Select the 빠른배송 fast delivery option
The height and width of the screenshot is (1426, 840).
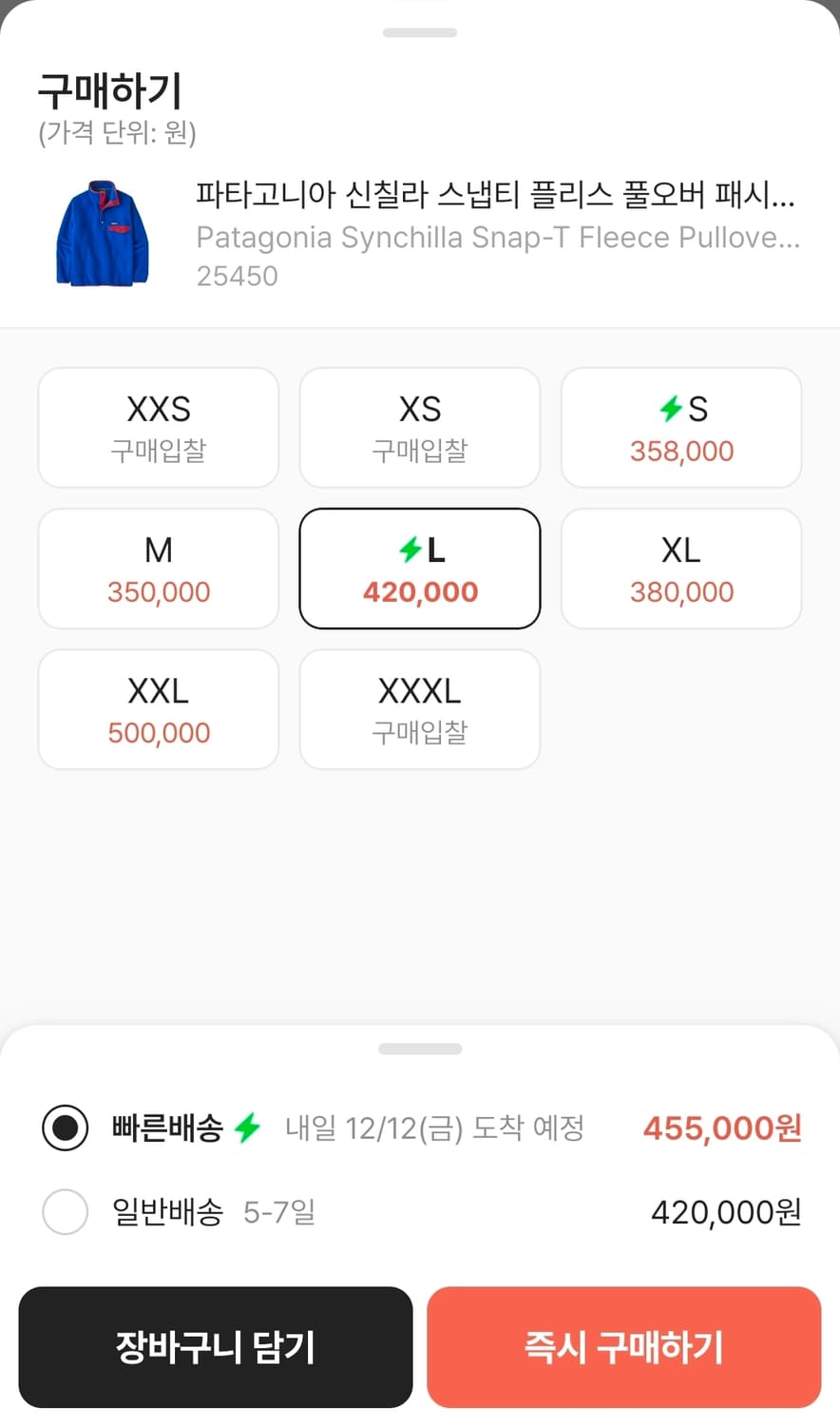click(x=65, y=1127)
